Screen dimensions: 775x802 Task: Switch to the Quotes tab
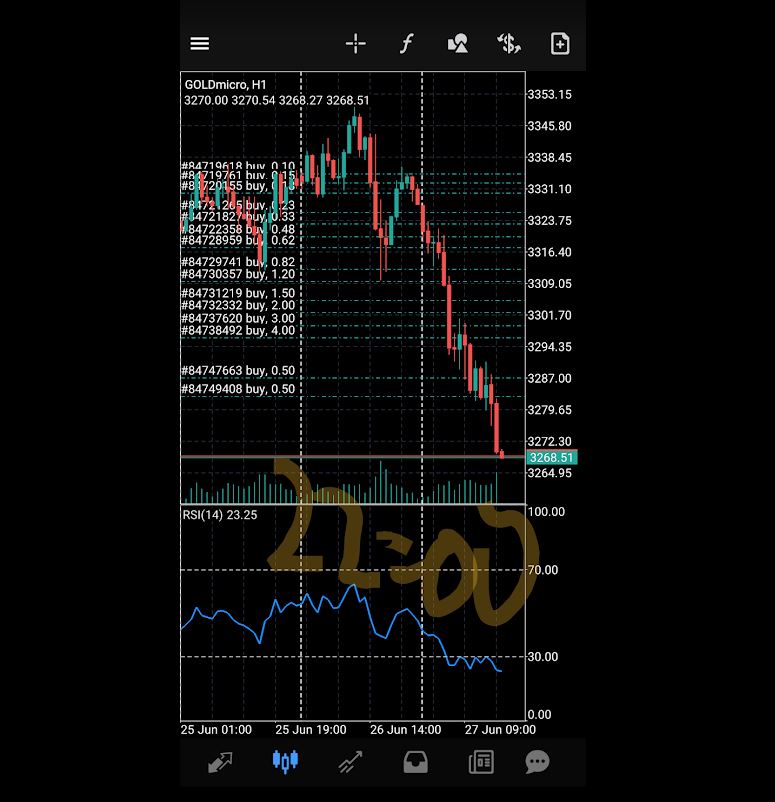[x=221, y=762]
